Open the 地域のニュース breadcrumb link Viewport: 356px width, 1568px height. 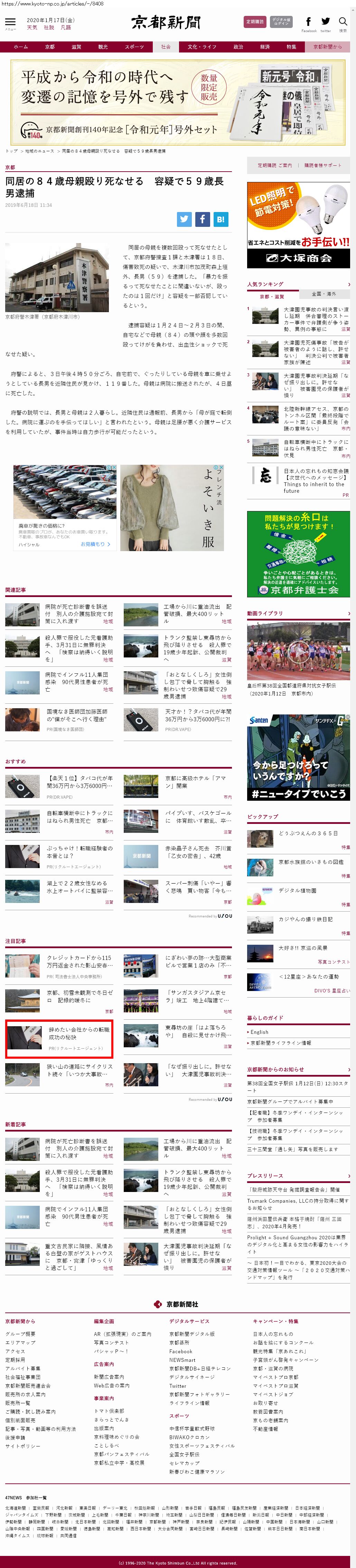pos(39,151)
